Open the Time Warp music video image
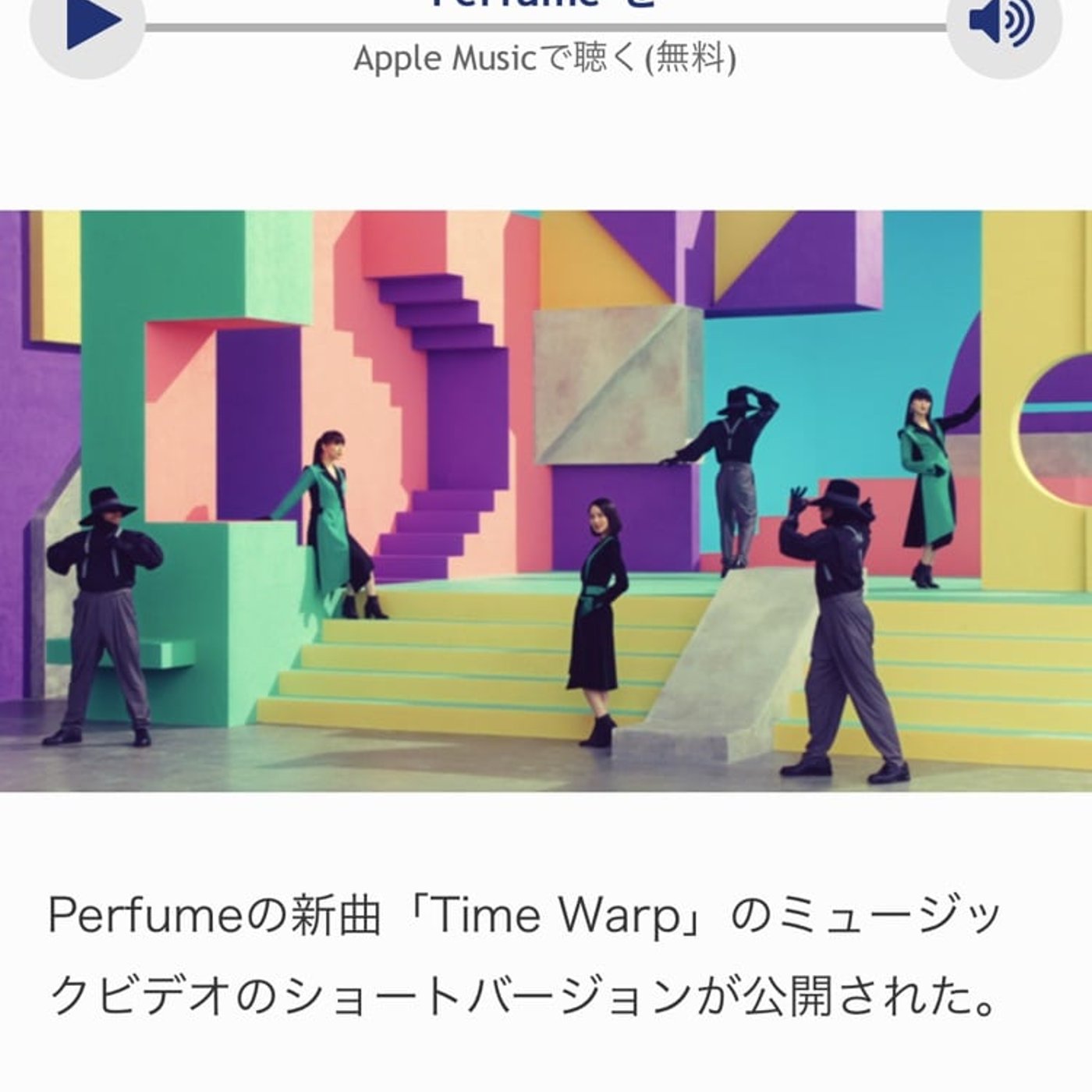The width and height of the screenshot is (1092, 1092). [x=546, y=501]
